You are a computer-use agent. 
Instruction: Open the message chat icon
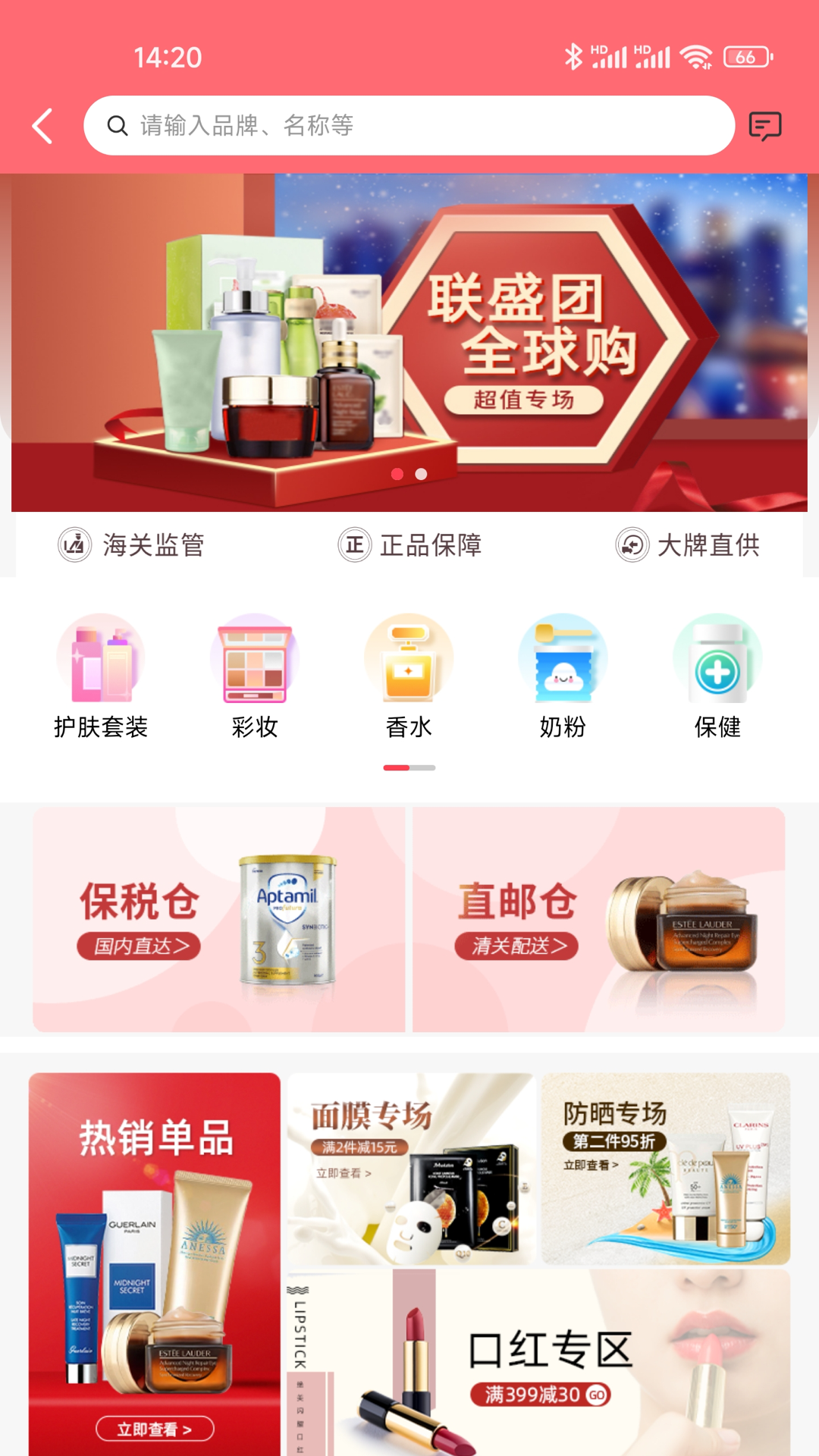(765, 126)
